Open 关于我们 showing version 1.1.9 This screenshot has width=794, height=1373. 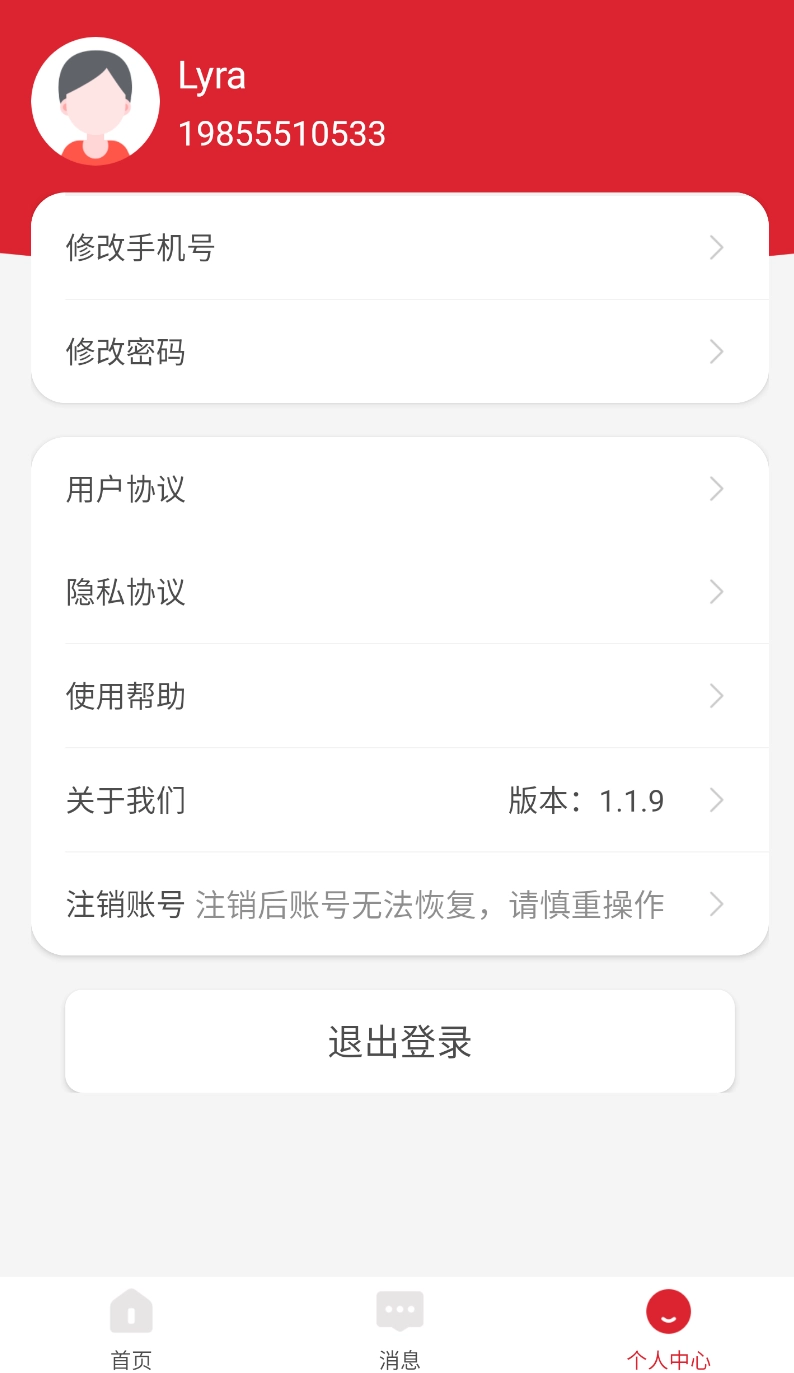[400, 800]
